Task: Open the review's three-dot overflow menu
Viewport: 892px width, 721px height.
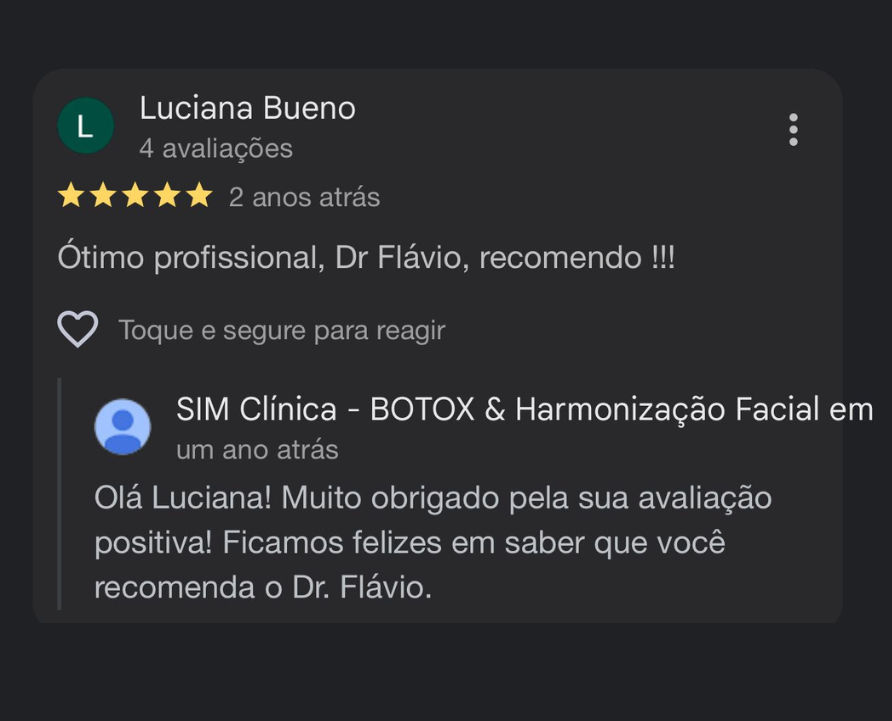Action: tap(793, 130)
